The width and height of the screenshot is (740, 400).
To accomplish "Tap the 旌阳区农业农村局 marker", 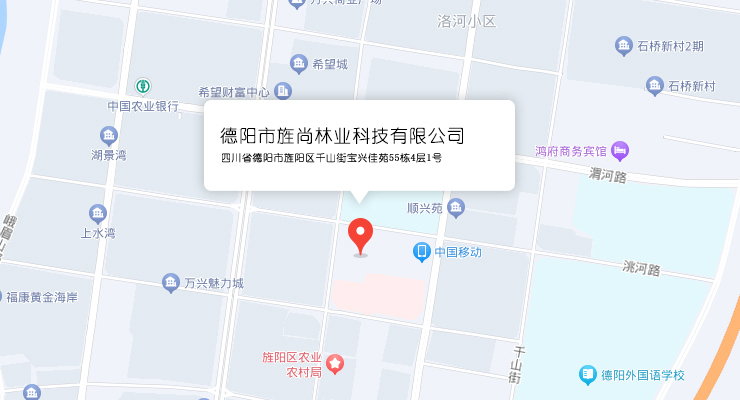I will coord(335,364).
